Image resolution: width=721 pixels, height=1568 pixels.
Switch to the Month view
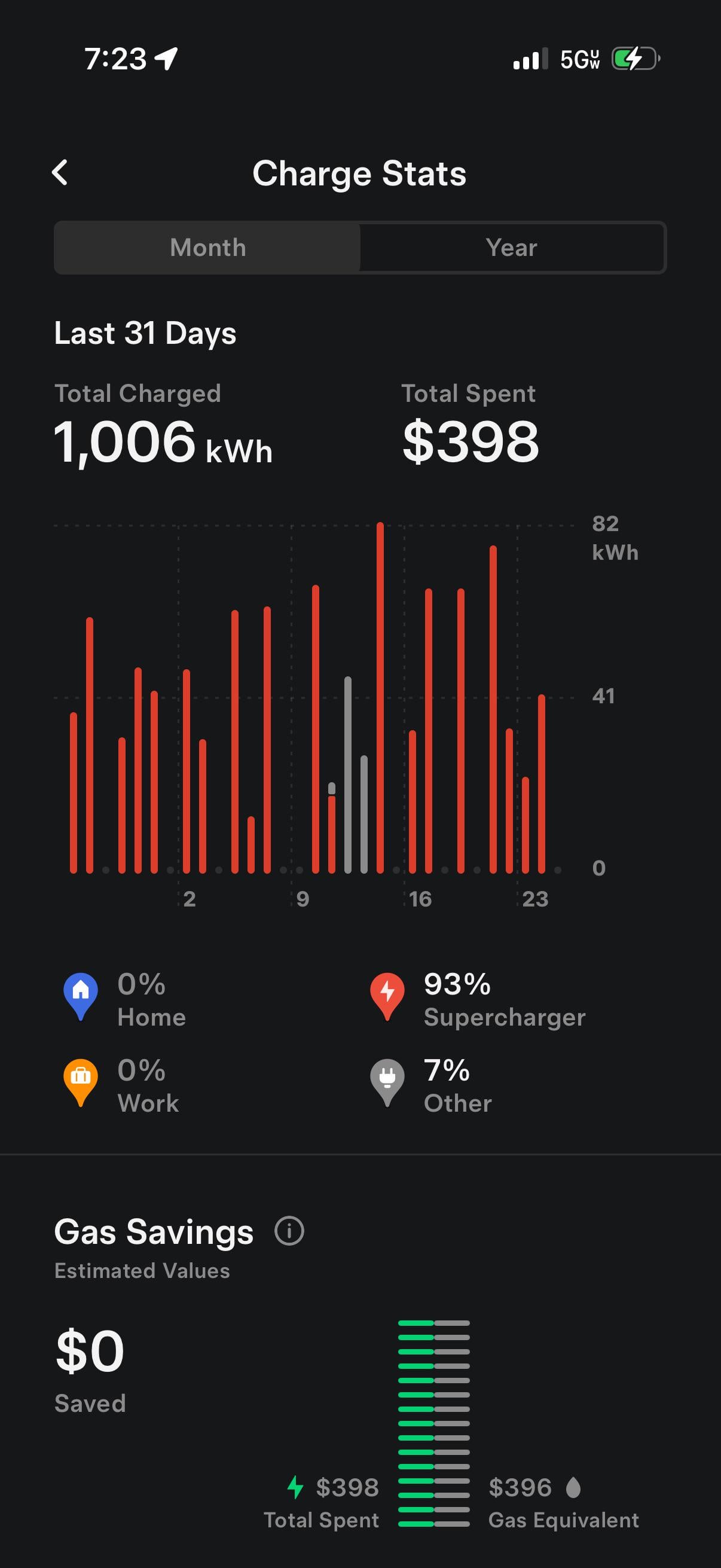[207, 248]
